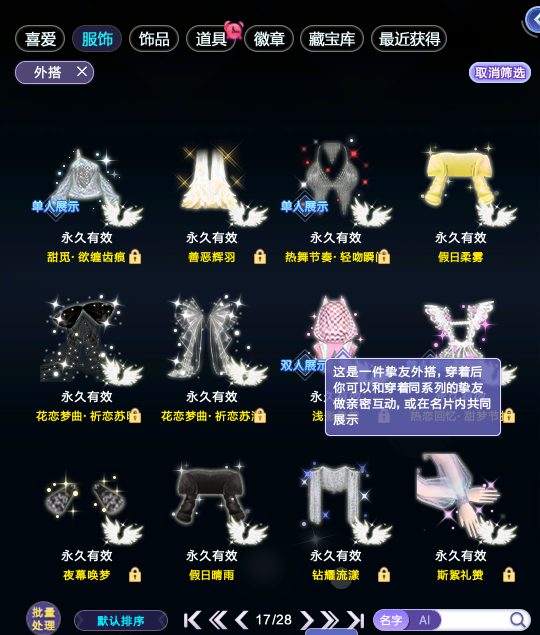Open the 道具 tab
This screenshot has width=540, height=635.
click(x=211, y=39)
